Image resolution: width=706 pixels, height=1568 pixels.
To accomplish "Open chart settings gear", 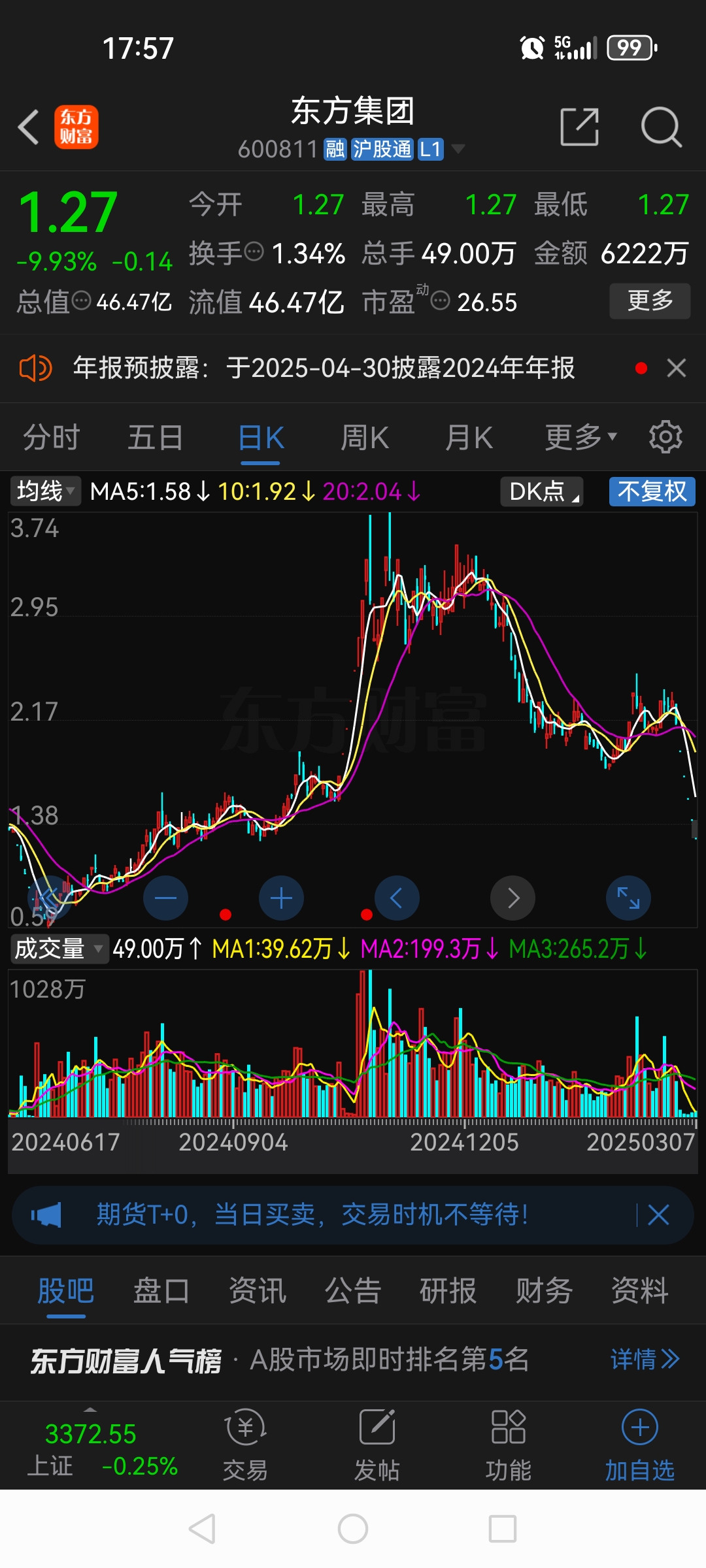I will pyautogui.click(x=665, y=436).
